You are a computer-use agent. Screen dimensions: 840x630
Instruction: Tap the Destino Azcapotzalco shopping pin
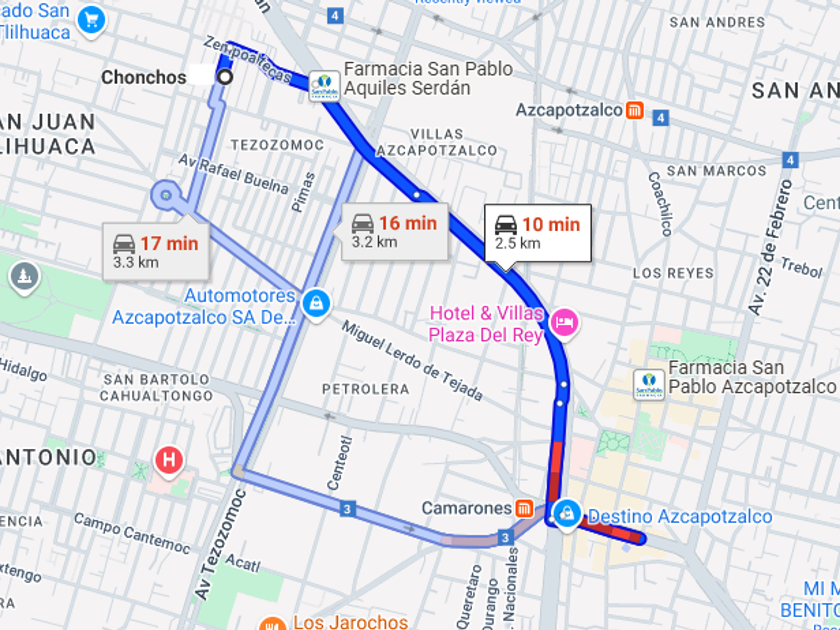pos(567,514)
